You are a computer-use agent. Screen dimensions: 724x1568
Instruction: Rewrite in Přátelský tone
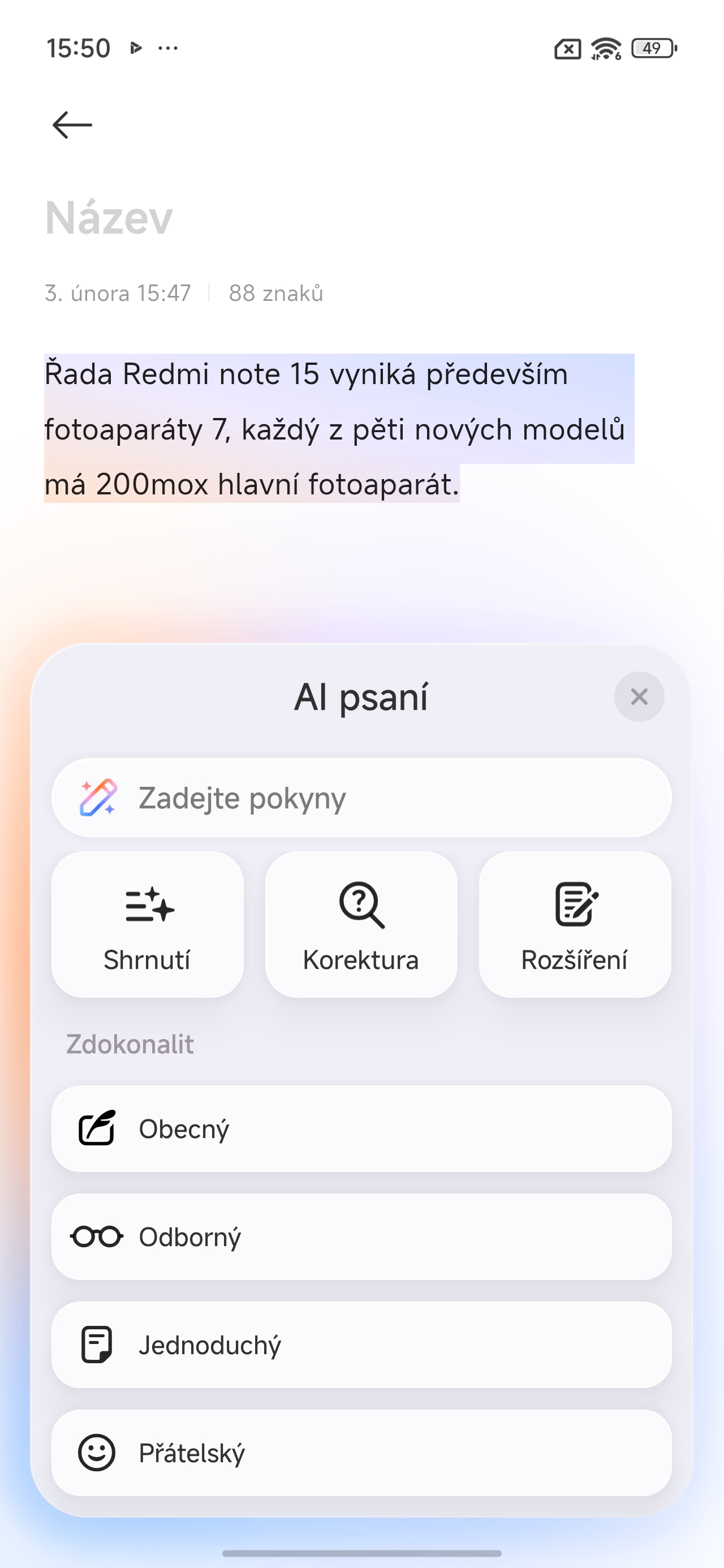[x=361, y=1453]
